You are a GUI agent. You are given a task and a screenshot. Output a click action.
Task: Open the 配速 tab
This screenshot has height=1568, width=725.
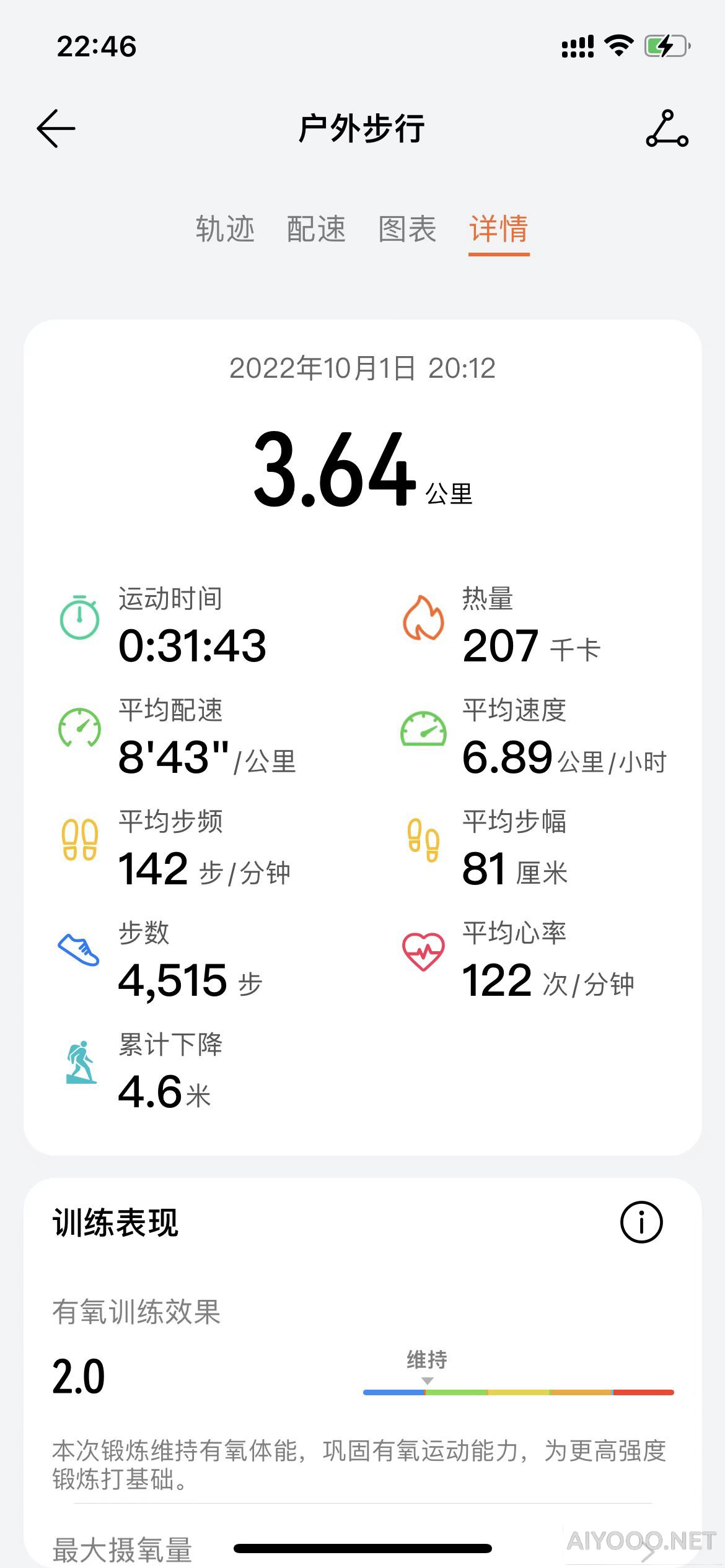316,229
